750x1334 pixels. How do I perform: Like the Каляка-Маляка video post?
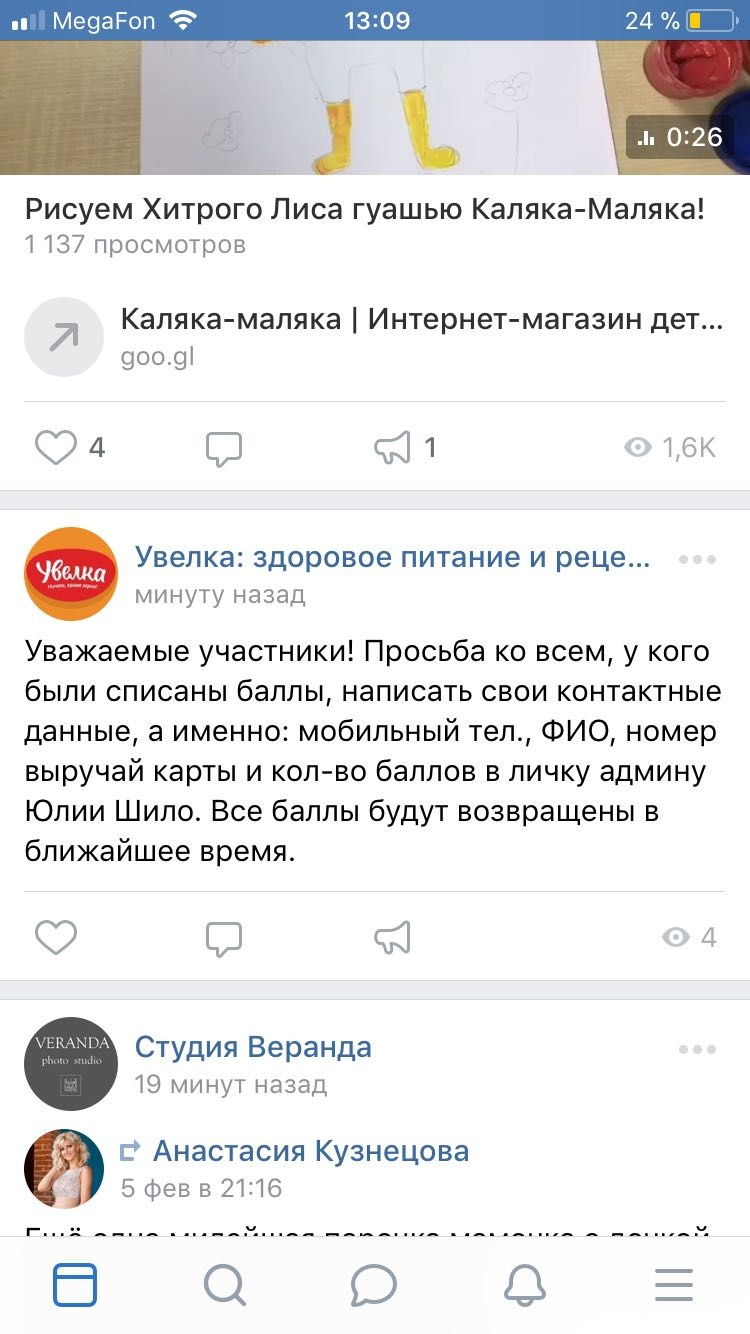(56, 447)
